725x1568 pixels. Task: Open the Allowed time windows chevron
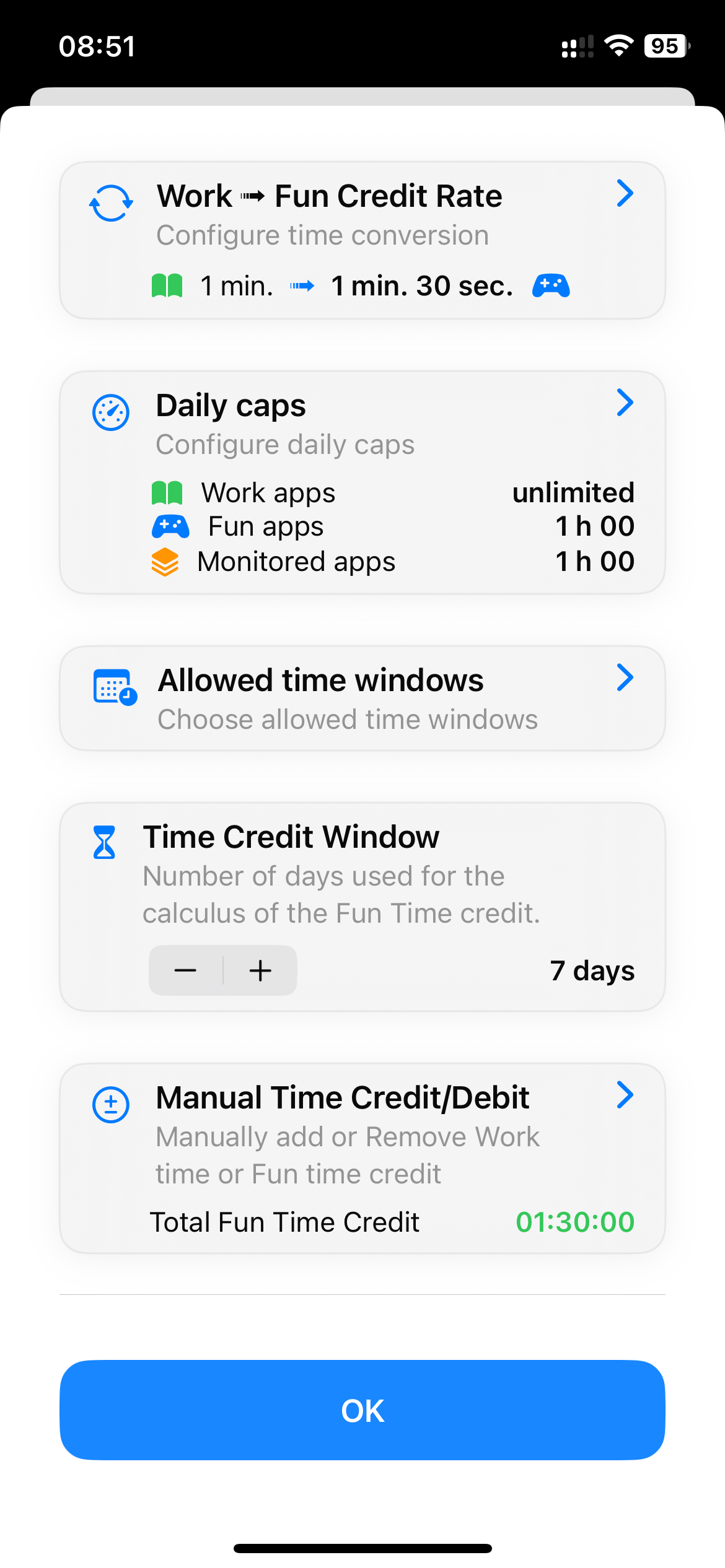pos(625,678)
